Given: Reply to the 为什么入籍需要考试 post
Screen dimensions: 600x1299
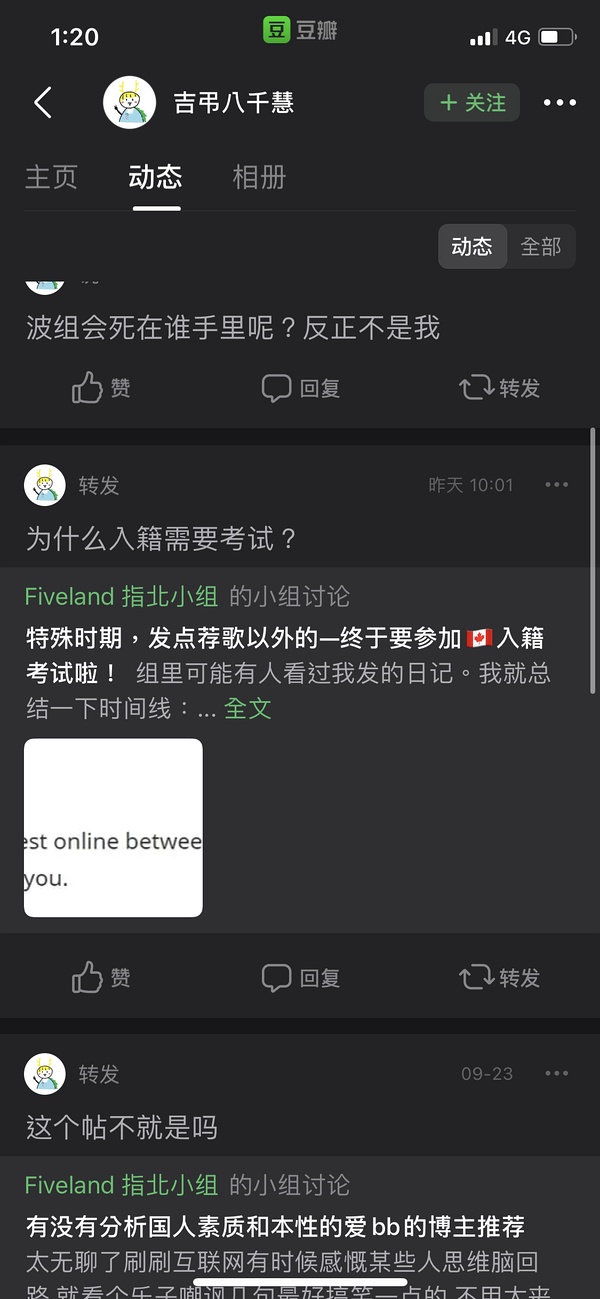Looking at the screenshot, I should [x=300, y=977].
